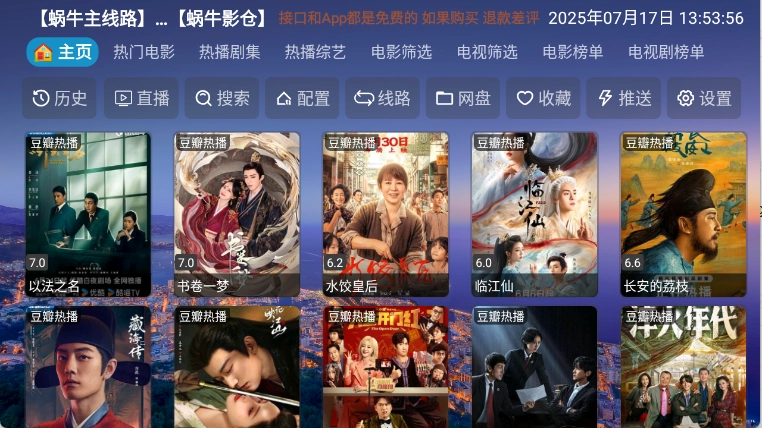Switch to the 主页 tab
Image resolution: width=762 pixels, height=428 pixels.
click(x=62, y=52)
